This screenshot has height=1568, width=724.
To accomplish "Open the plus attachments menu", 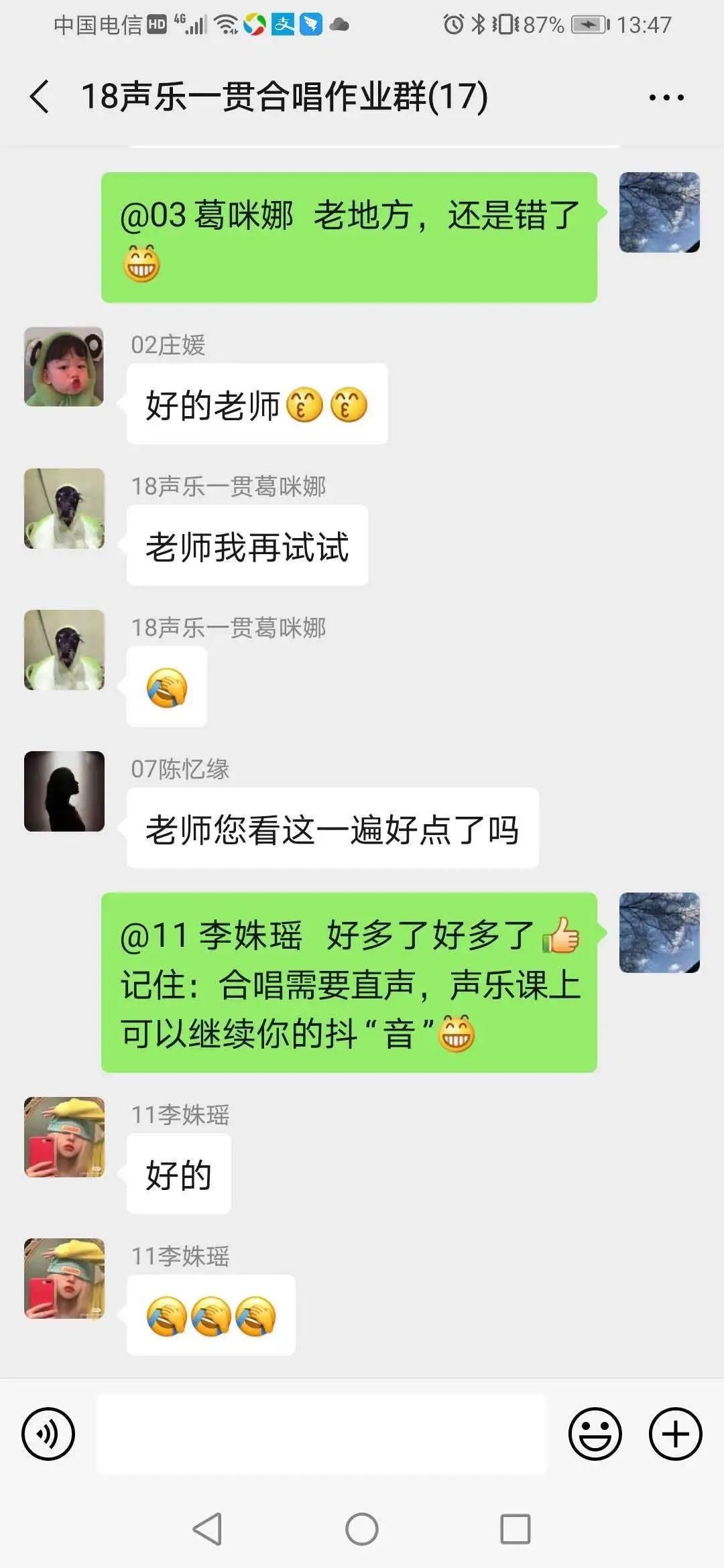I will 675,1434.
